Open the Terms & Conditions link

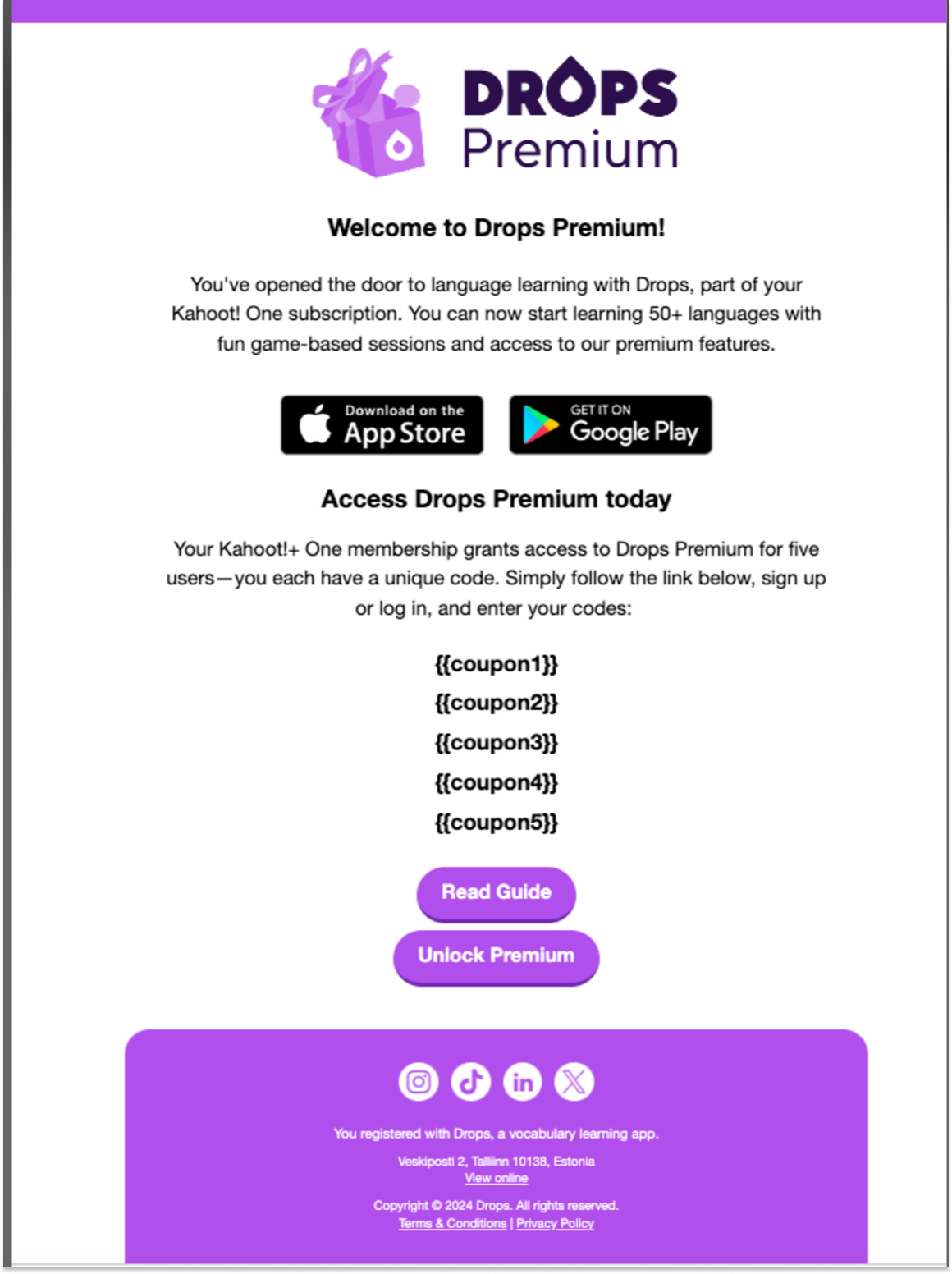tap(453, 1224)
